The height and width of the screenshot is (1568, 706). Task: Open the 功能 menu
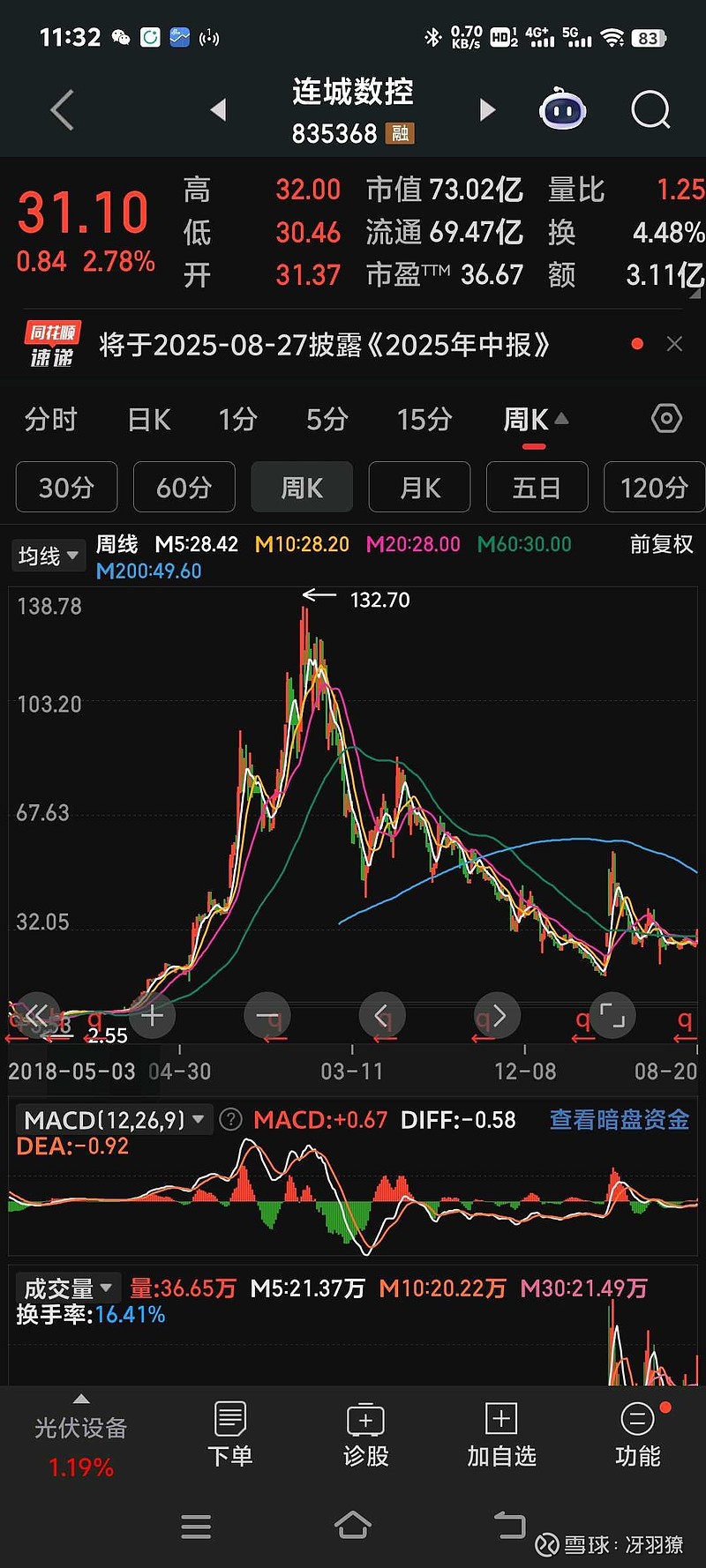[x=637, y=1434]
